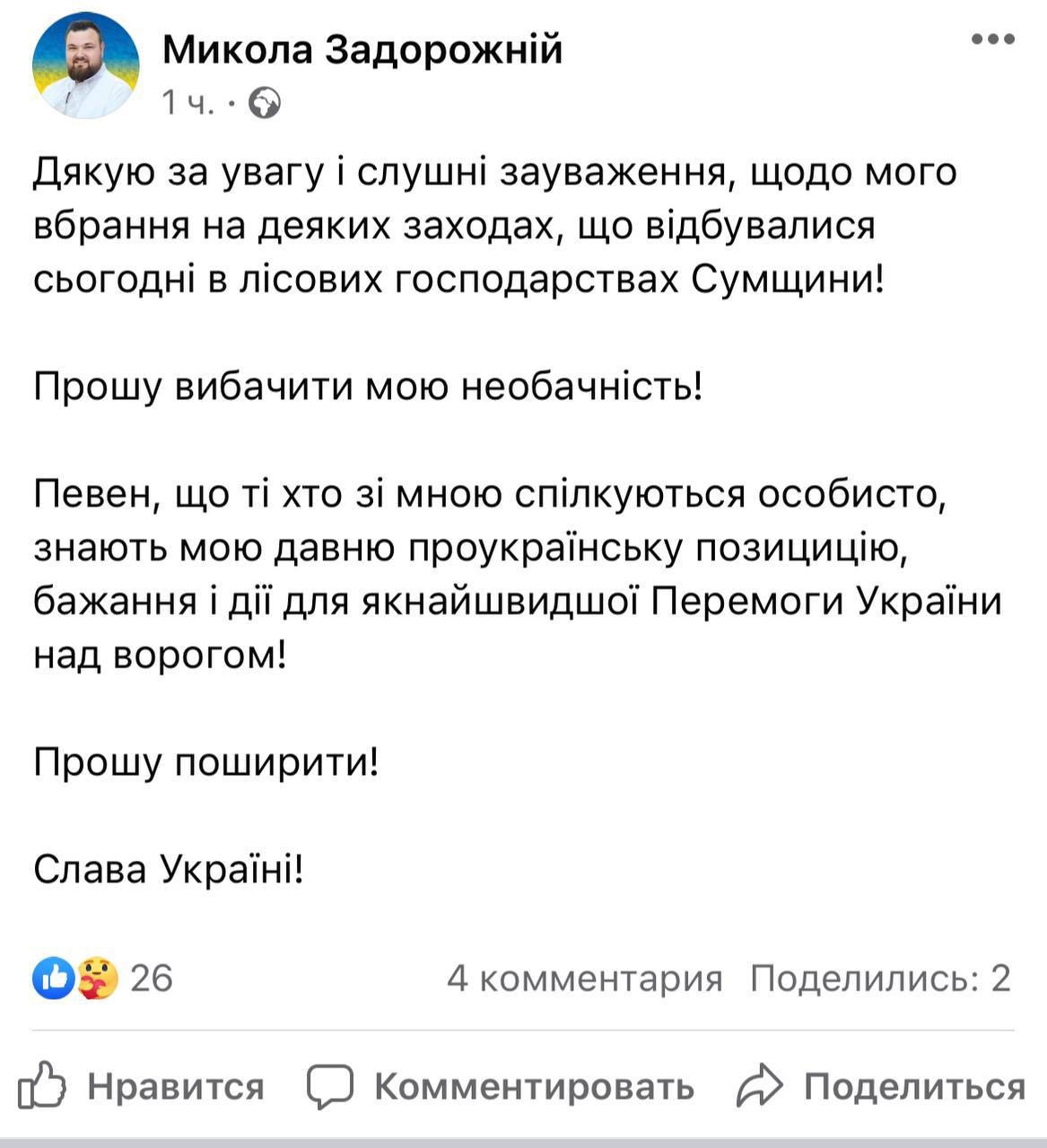The image size is (1047, 1148).
Task: View reactions by clicking the 26 count
Action: coord(154,978)
